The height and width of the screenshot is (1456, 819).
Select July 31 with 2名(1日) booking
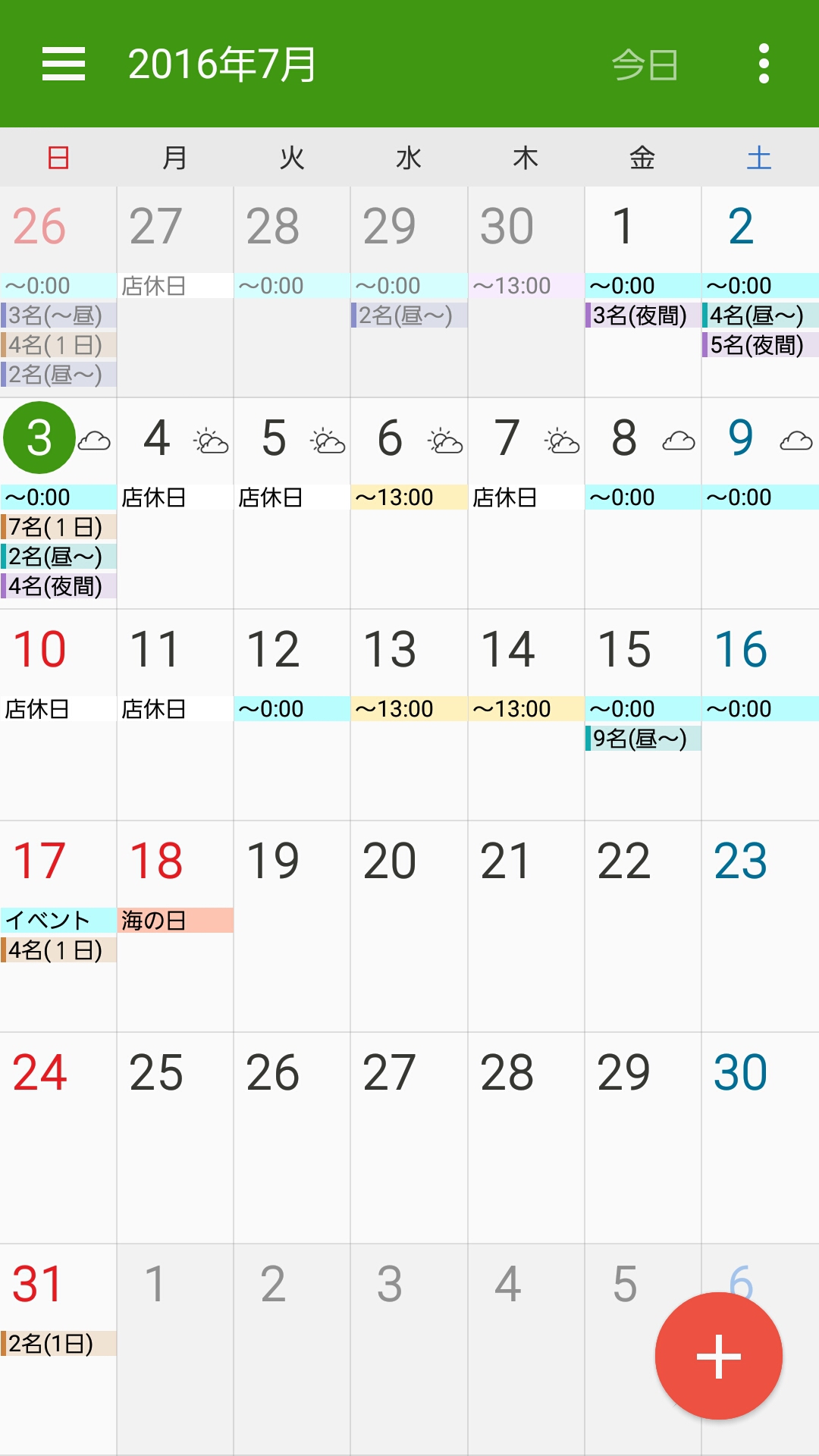[58, 1349]
